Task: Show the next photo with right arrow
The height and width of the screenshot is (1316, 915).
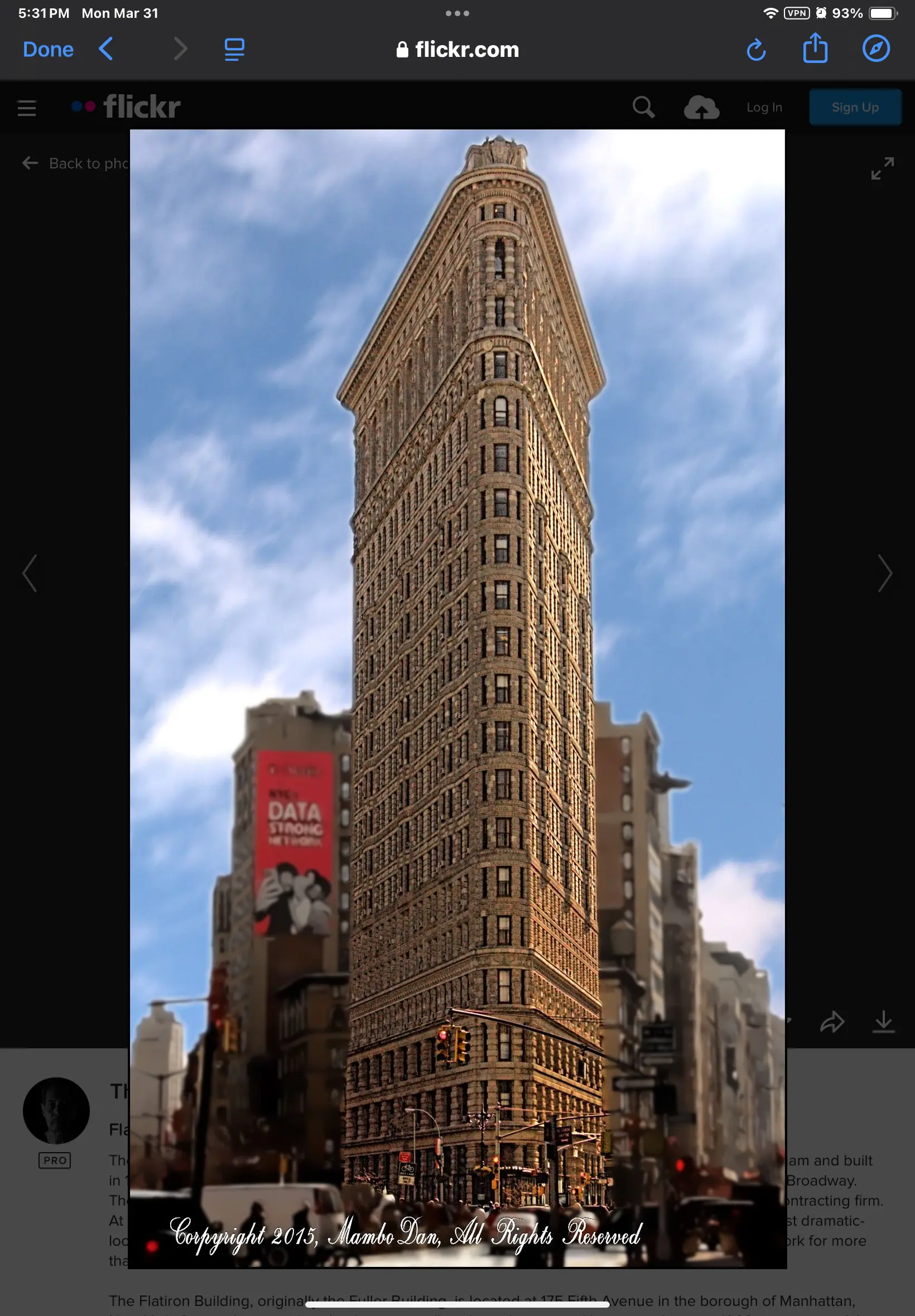Action: (885, 573)
